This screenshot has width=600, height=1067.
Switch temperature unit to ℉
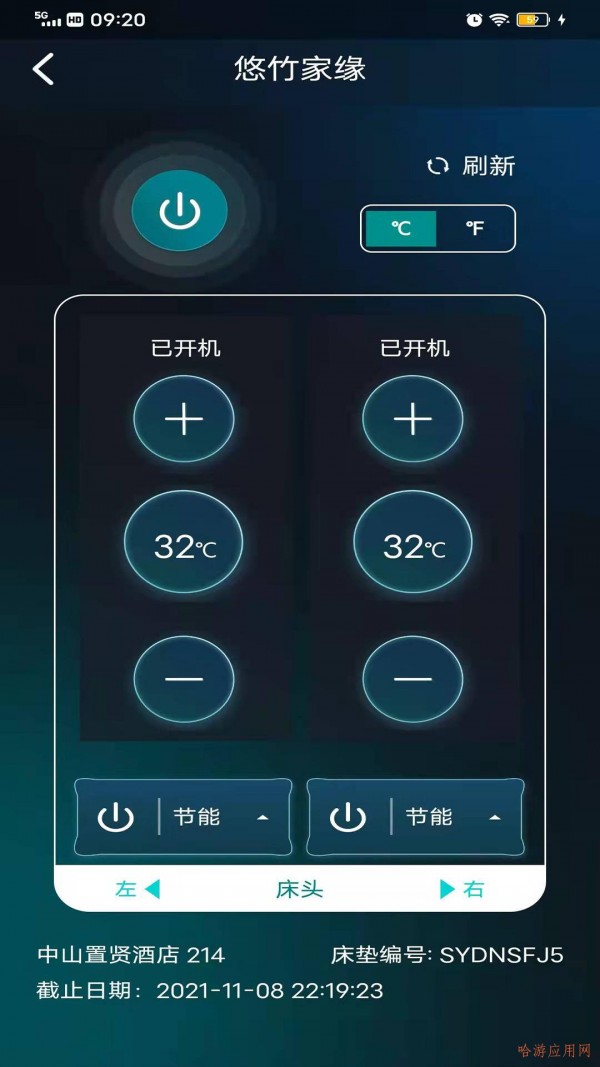(475, 228)
